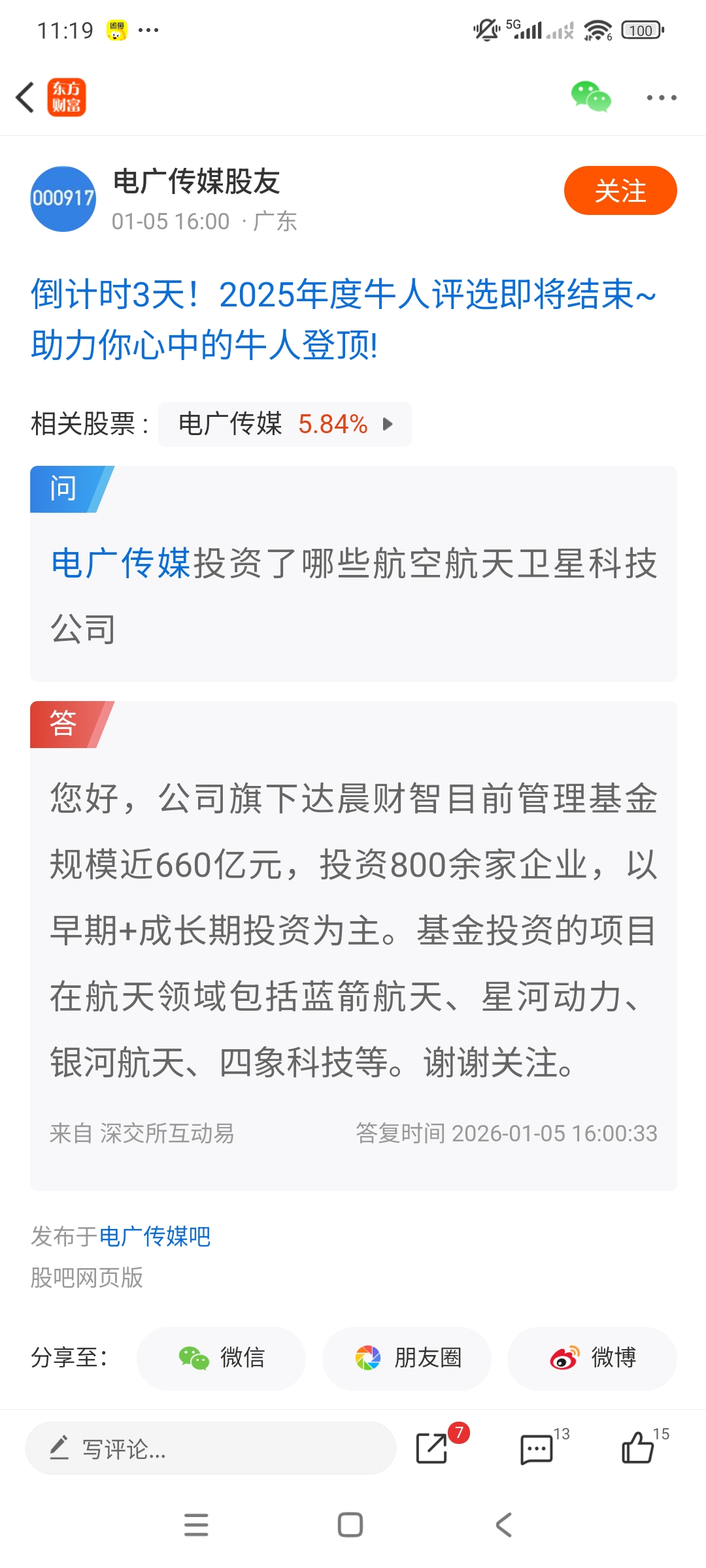The height and width of the screenshot is (1568, 706).
Task: View the 13 comments
Action: pos(537,1448)
